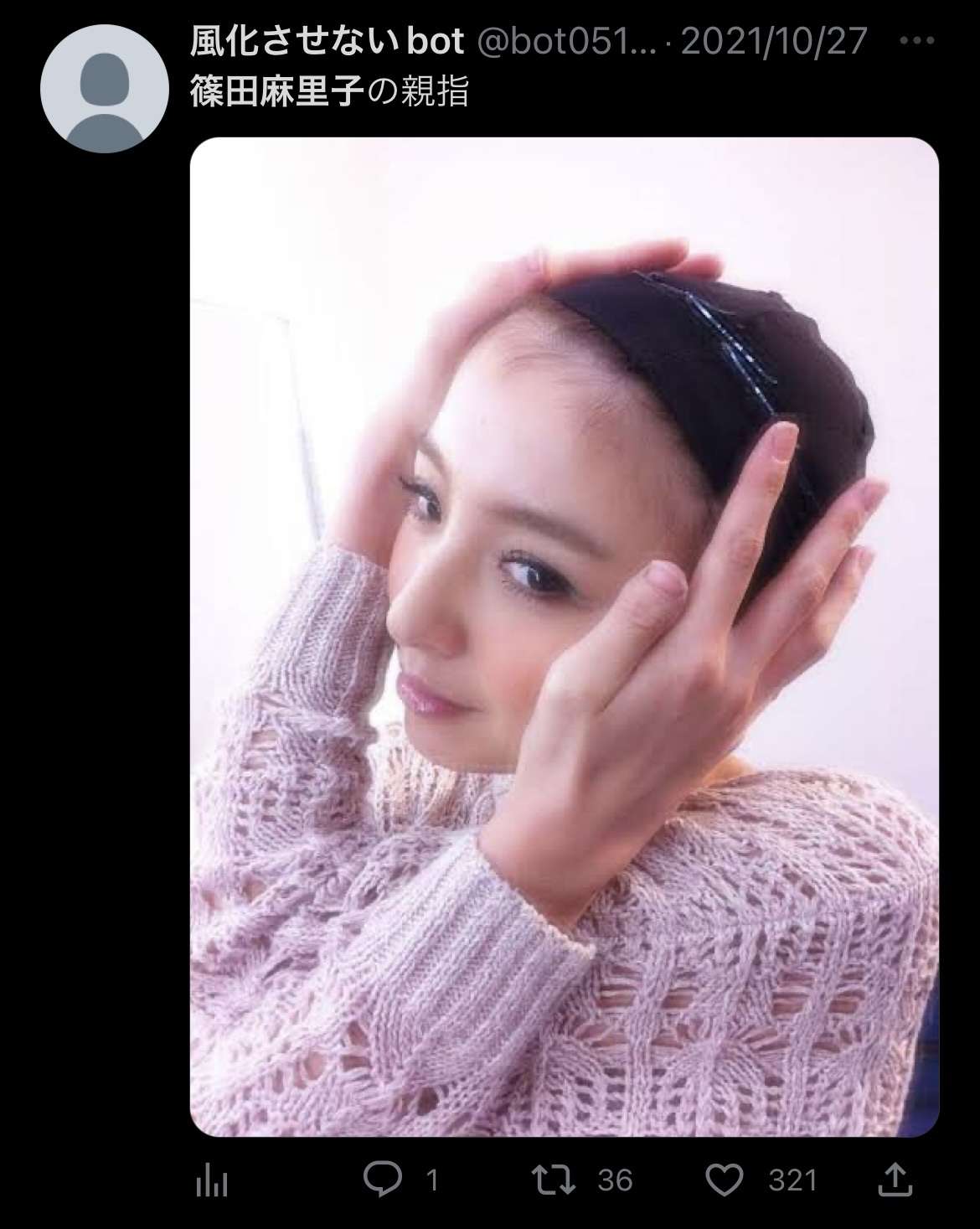Open the attached photo in full view
980x1229 pixels.
564,637
